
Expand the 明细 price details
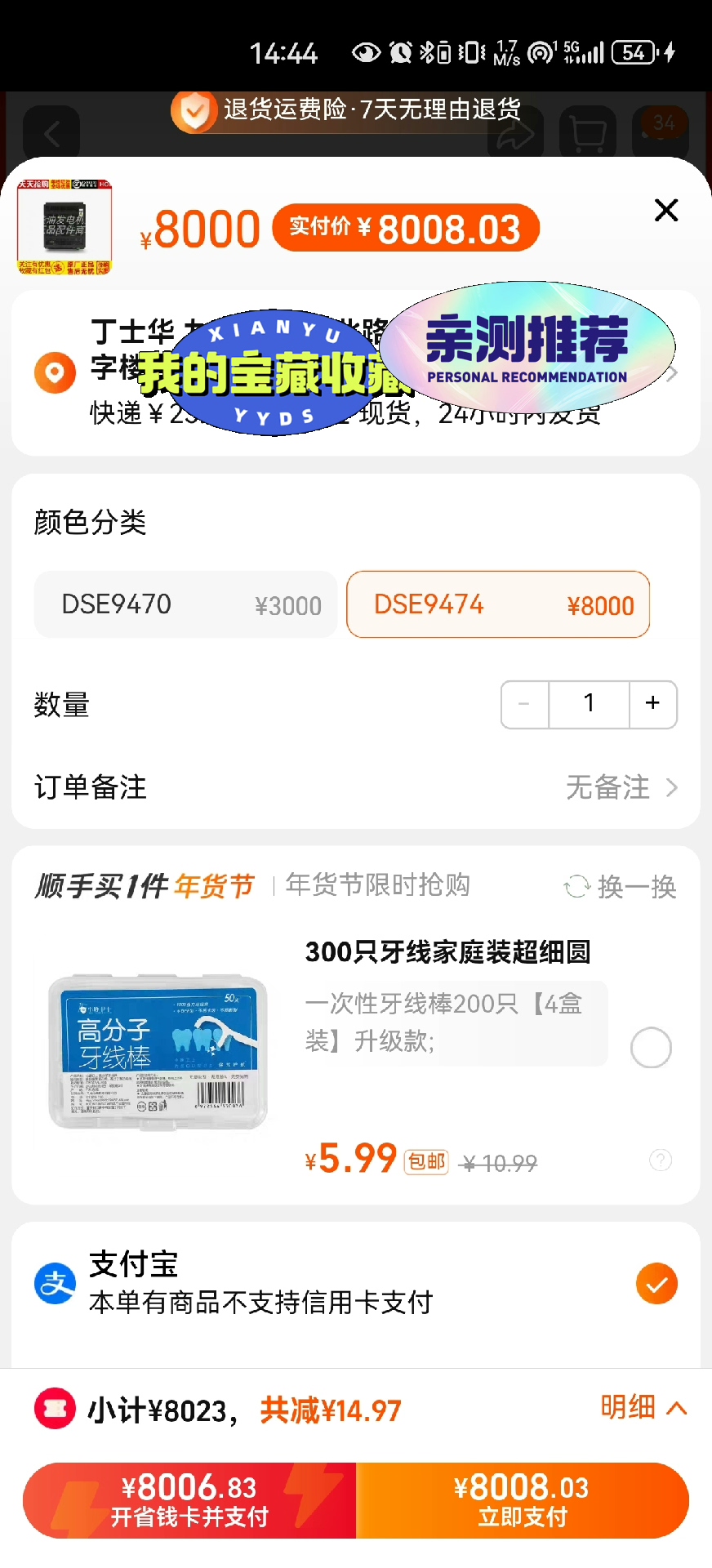(x=643, y=1407)
